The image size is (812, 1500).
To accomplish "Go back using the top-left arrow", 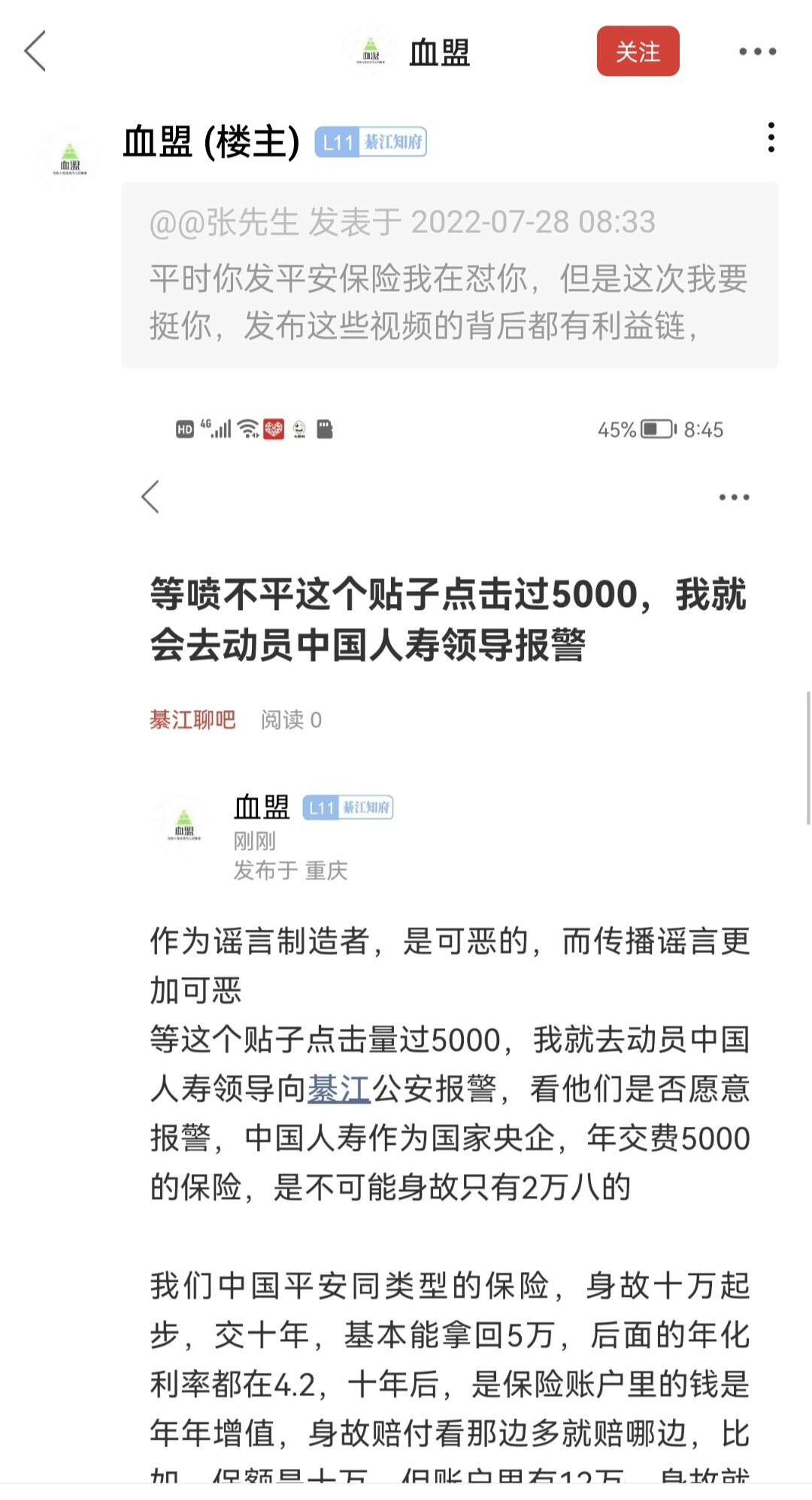I will point(35,51).
